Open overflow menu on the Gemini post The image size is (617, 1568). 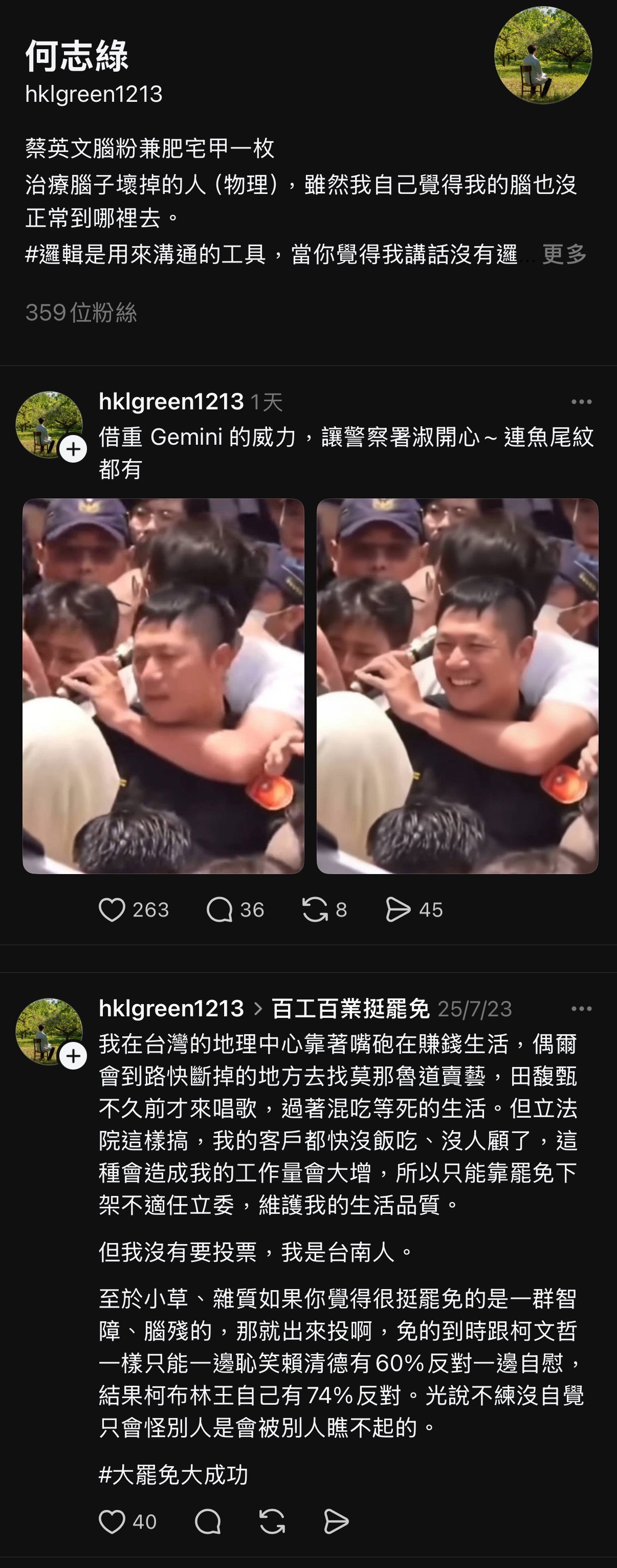[x=581, y=402]
